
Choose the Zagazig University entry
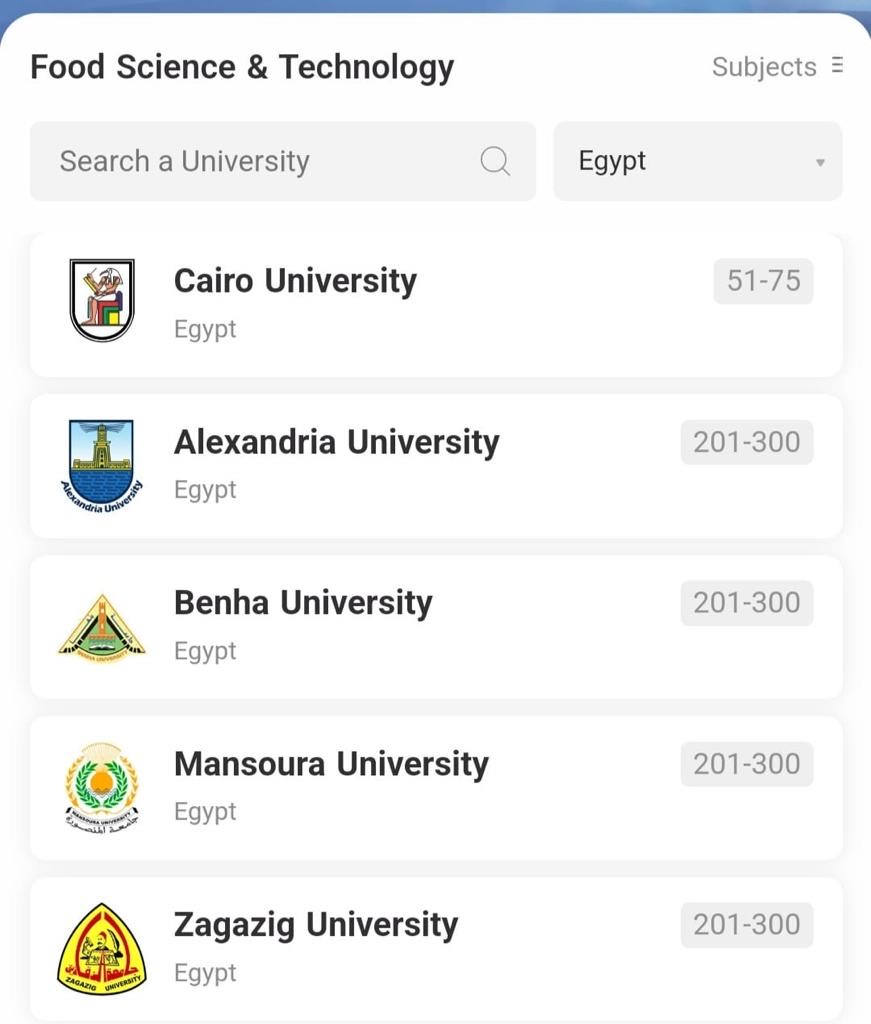pyautogui.click(x=316, y=926)
